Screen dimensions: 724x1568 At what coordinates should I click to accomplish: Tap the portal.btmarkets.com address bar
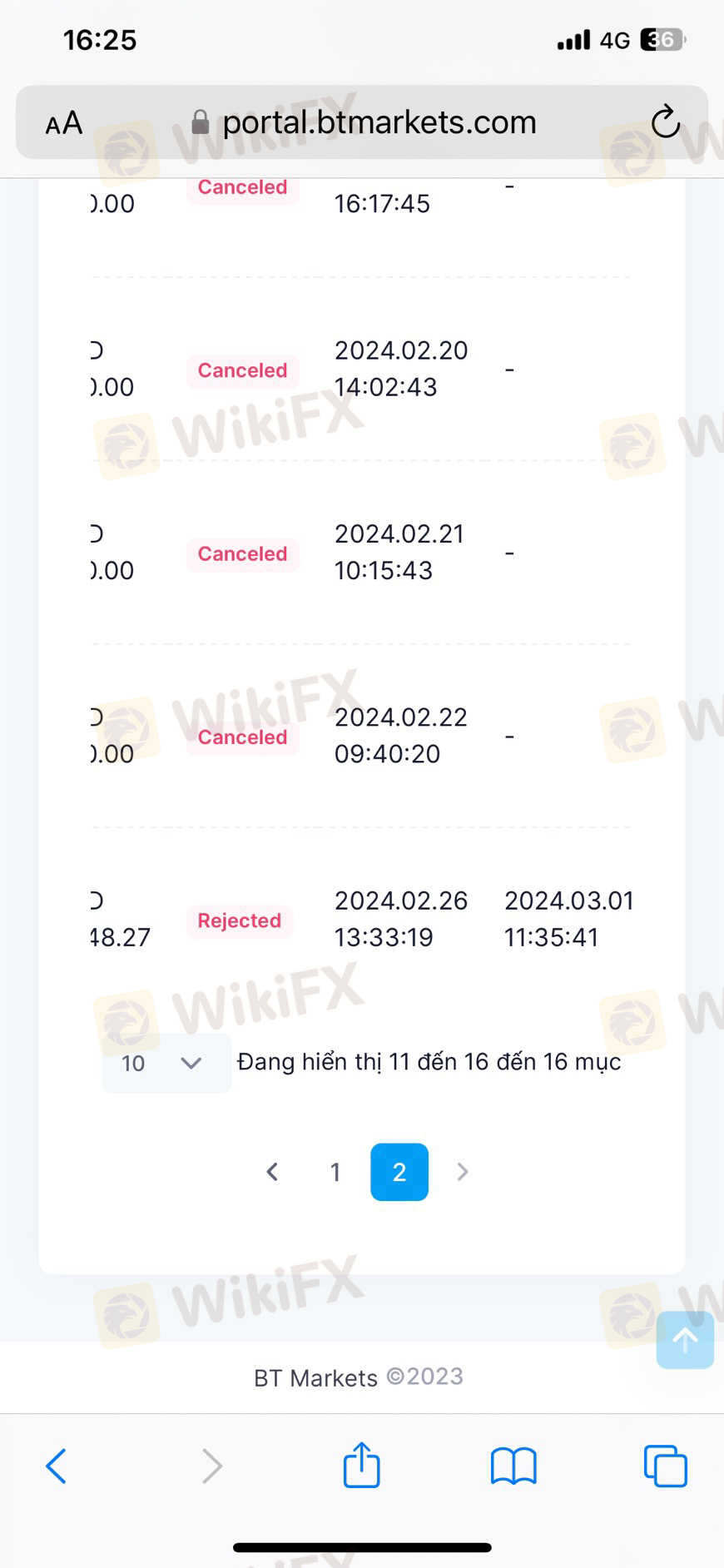[379, 123]
